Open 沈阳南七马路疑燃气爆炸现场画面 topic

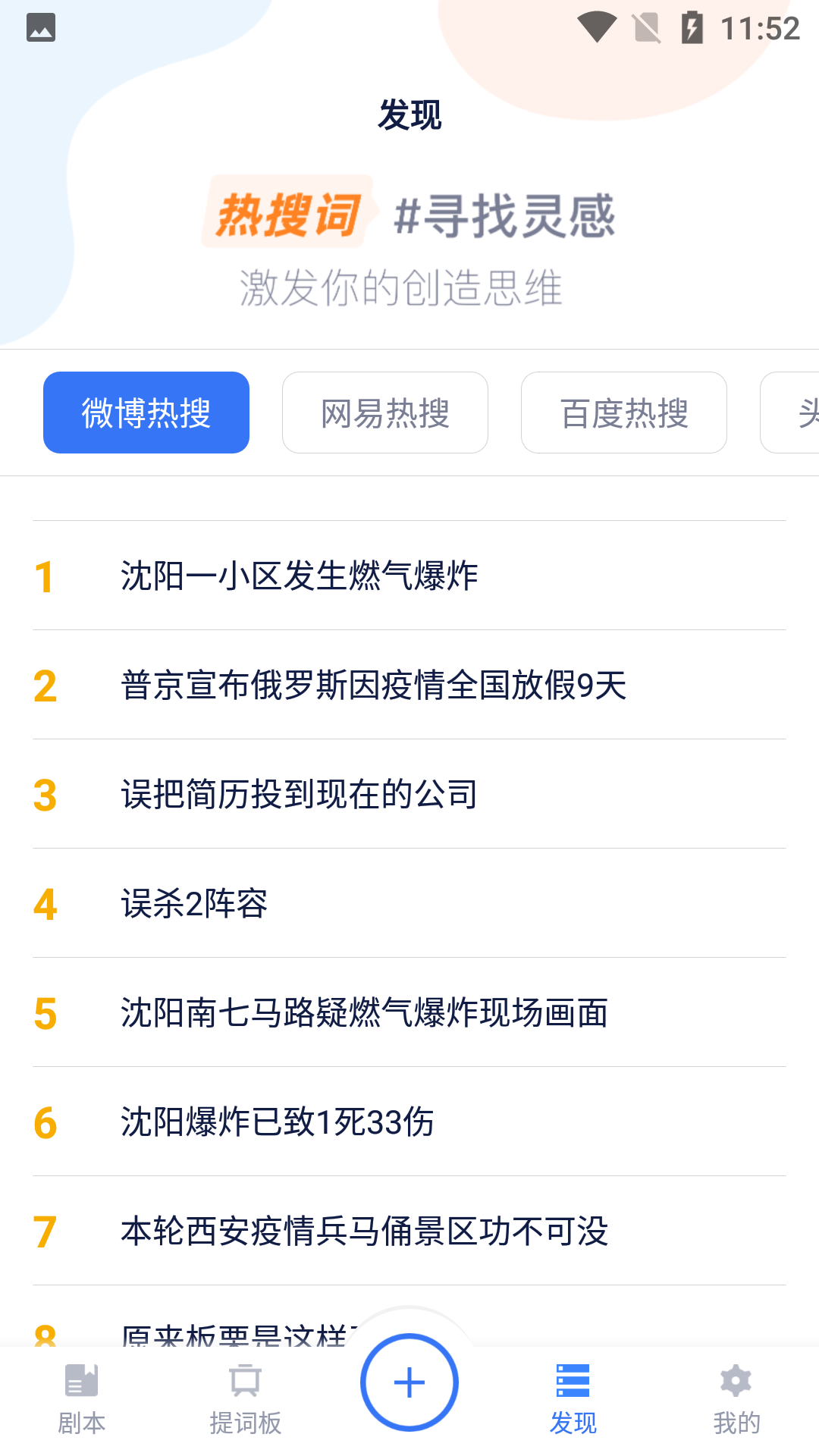tap(365, 1012)
